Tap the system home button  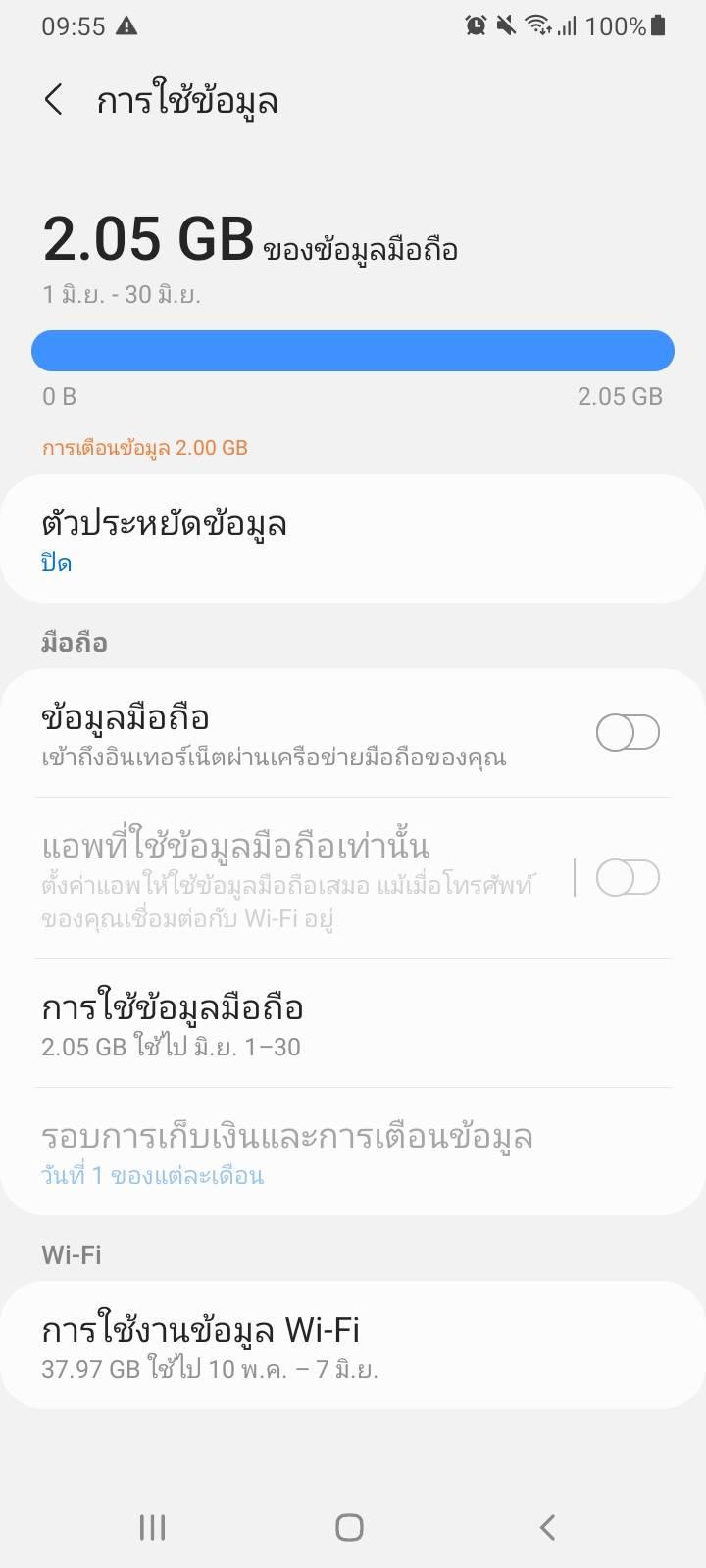point(350,1527)
